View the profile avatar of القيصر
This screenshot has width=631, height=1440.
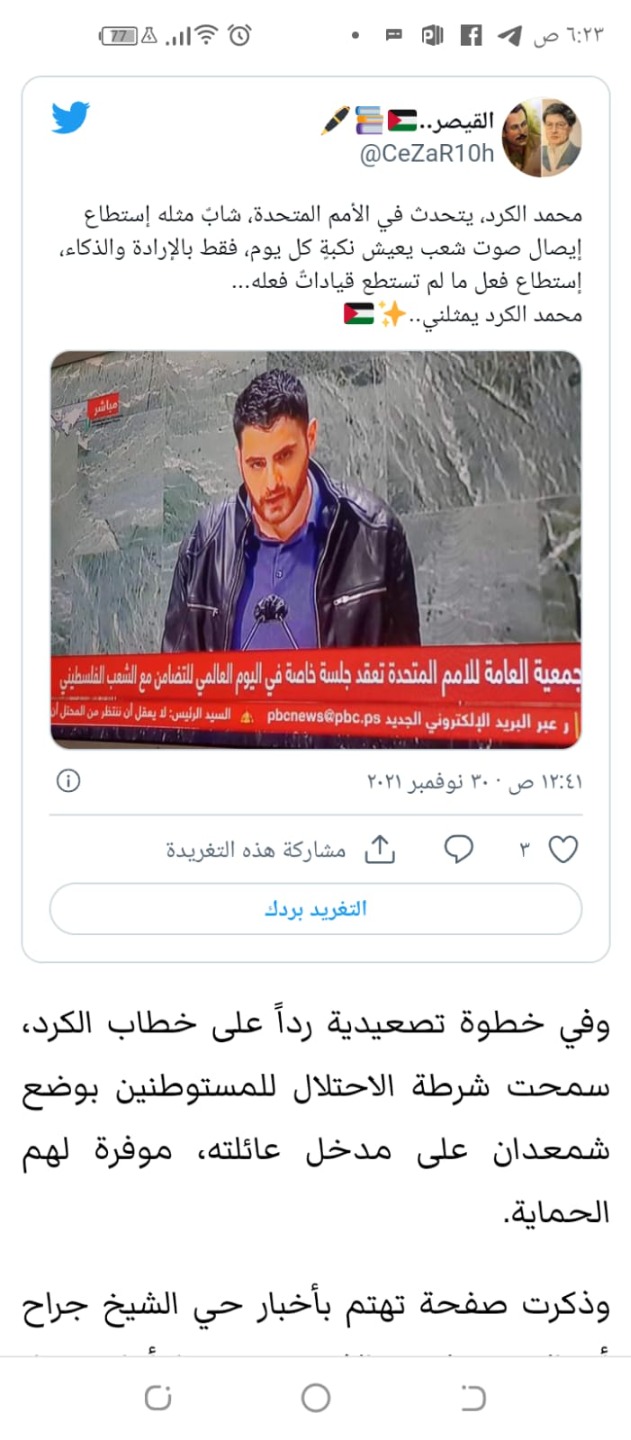pyautogui.click(x=541, y=137)
